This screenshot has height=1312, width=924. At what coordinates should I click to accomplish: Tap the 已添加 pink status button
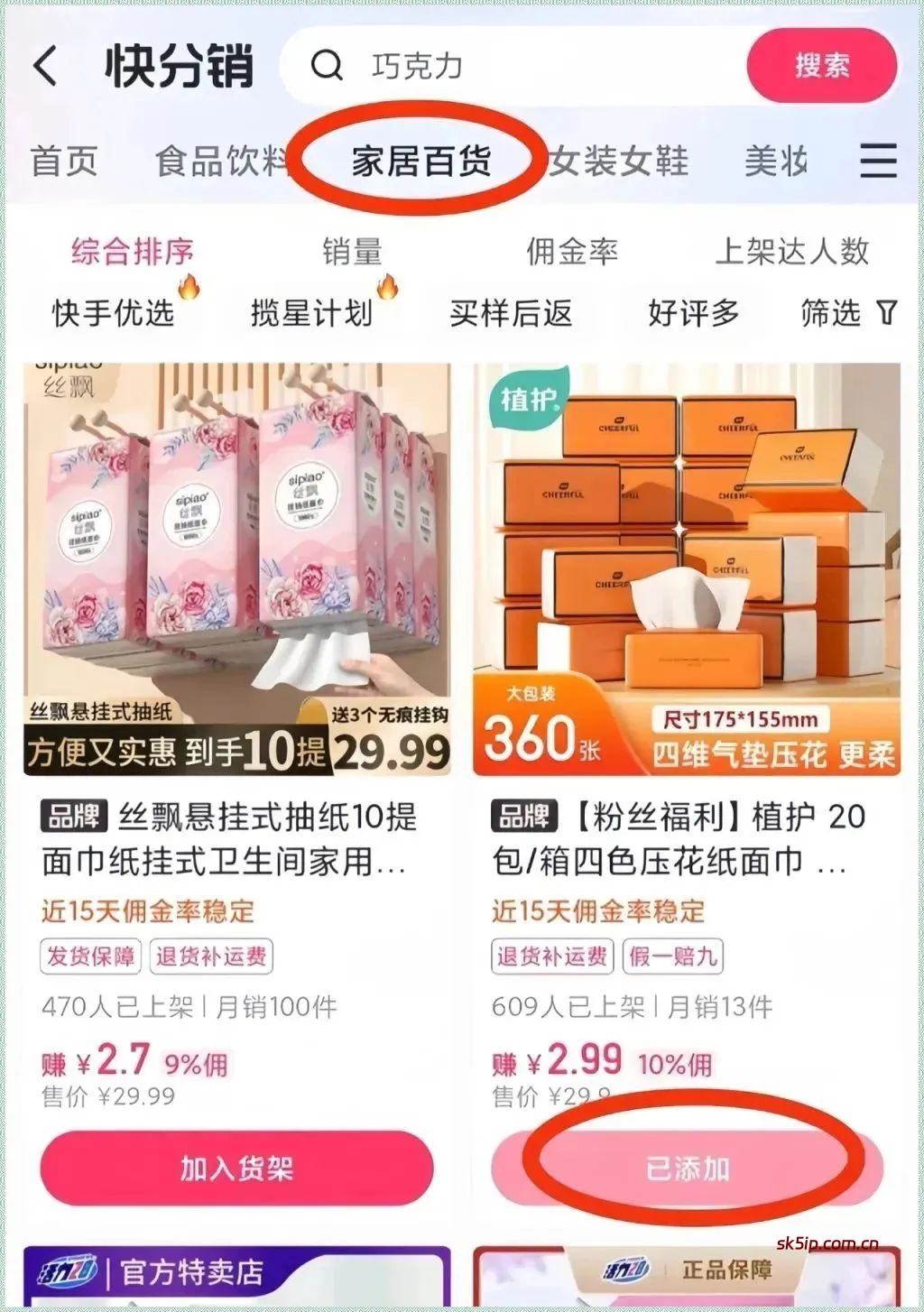coord(688,1169)
